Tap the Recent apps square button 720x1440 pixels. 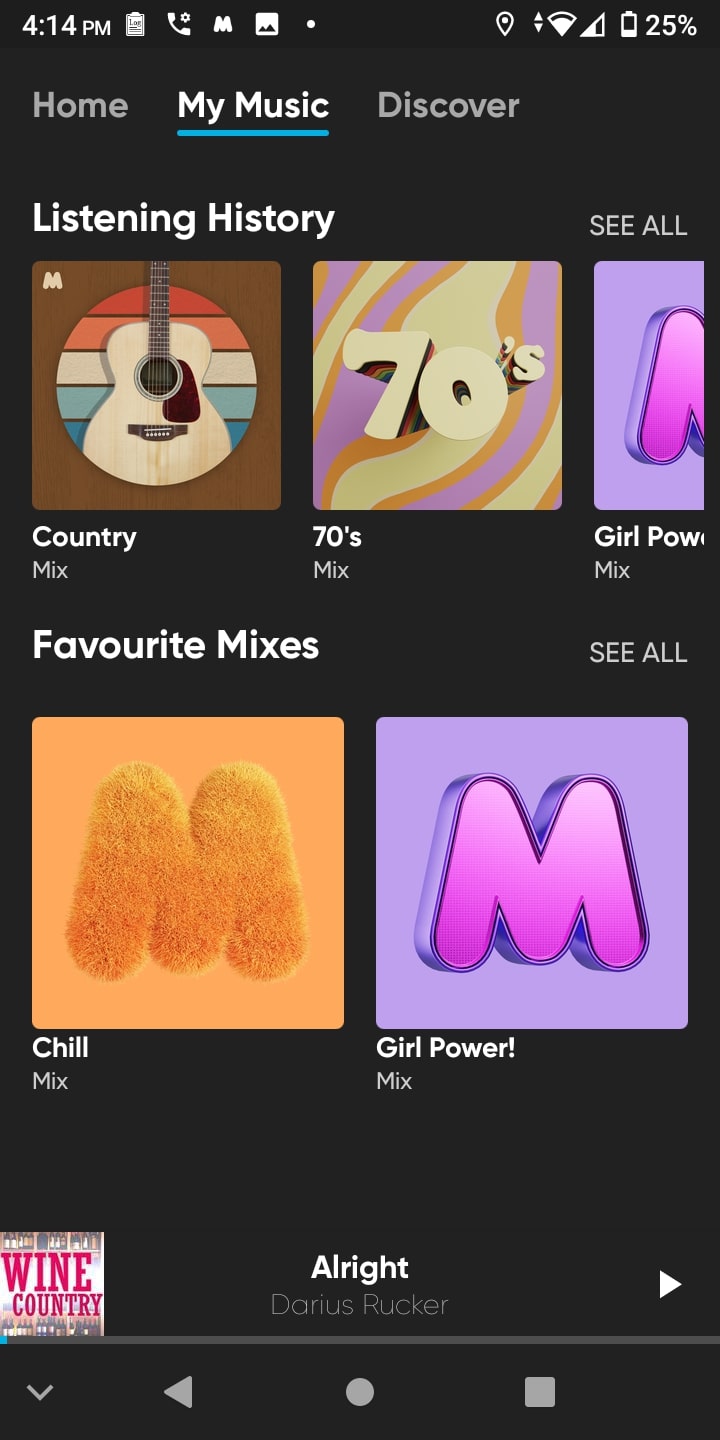[x=539, y=1392]
